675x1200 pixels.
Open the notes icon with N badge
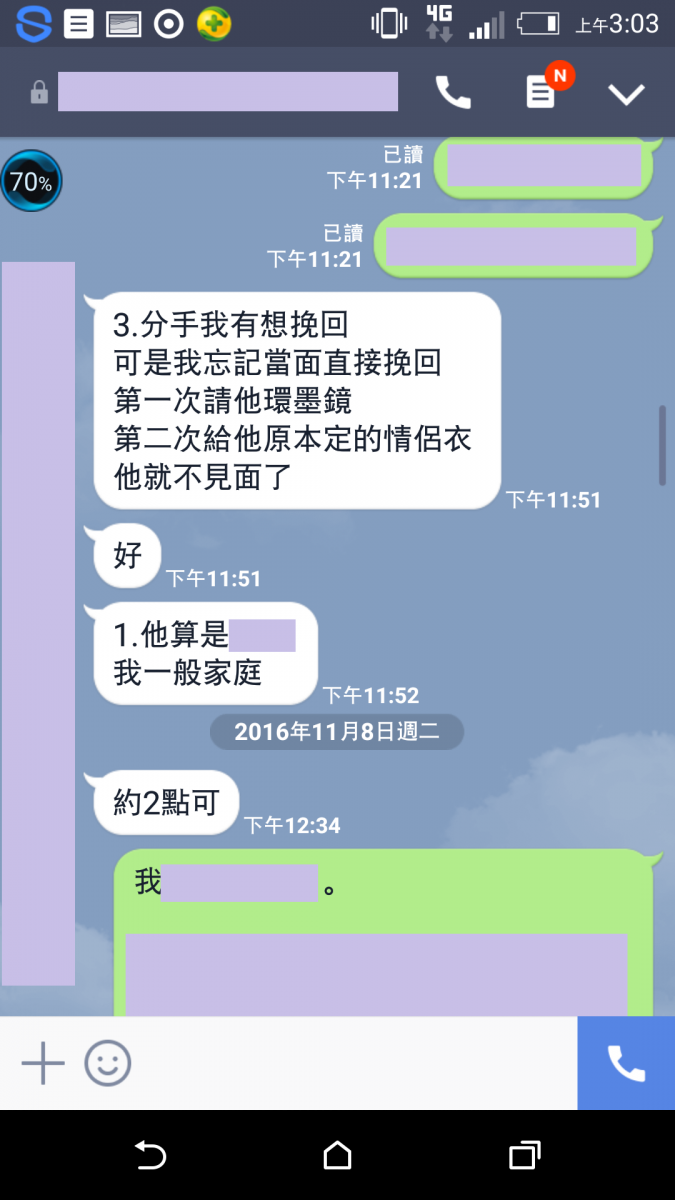coord(541,93)
